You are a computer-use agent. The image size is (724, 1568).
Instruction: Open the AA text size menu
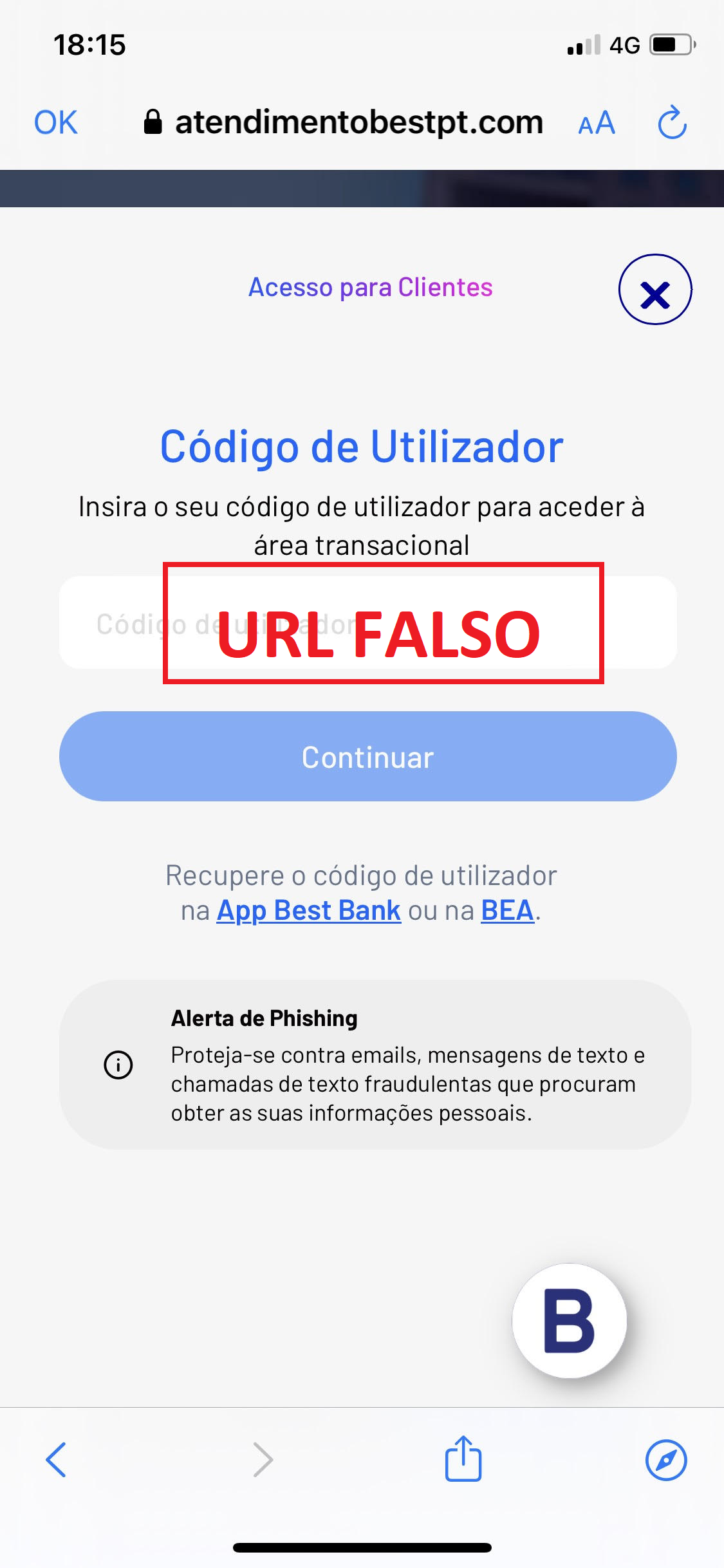click(597, 123)
